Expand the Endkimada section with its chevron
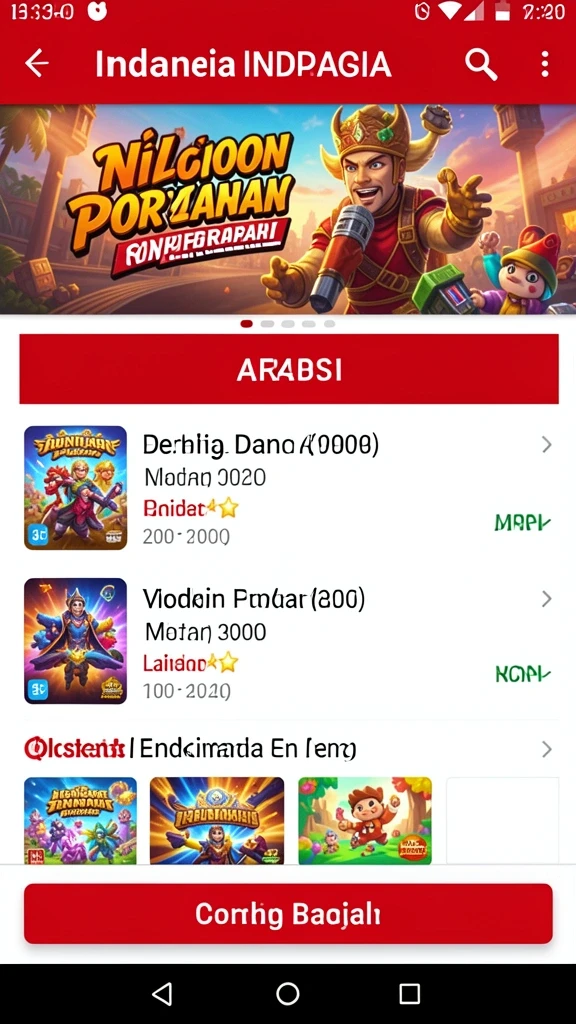Viewport: 576px width, 1024px height. click(547, 749)
